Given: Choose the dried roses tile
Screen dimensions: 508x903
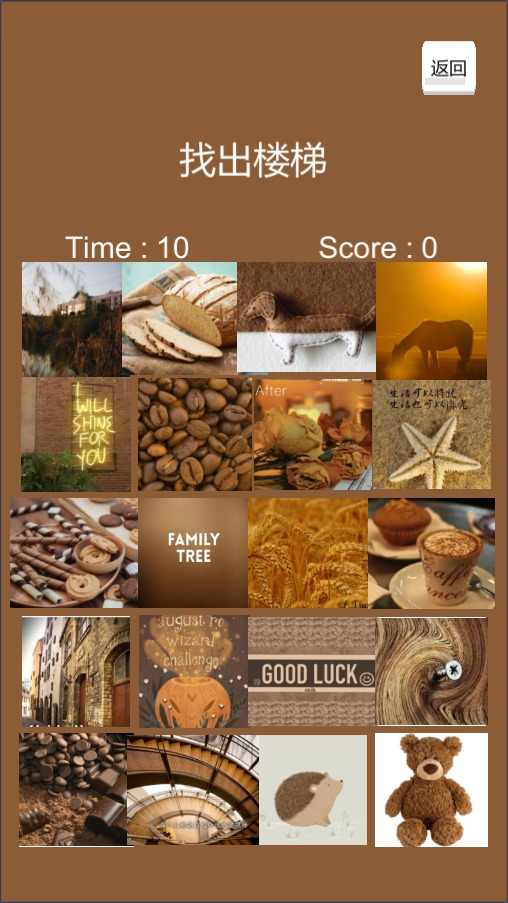Looking at the screenshot, I should click(313, 435).
